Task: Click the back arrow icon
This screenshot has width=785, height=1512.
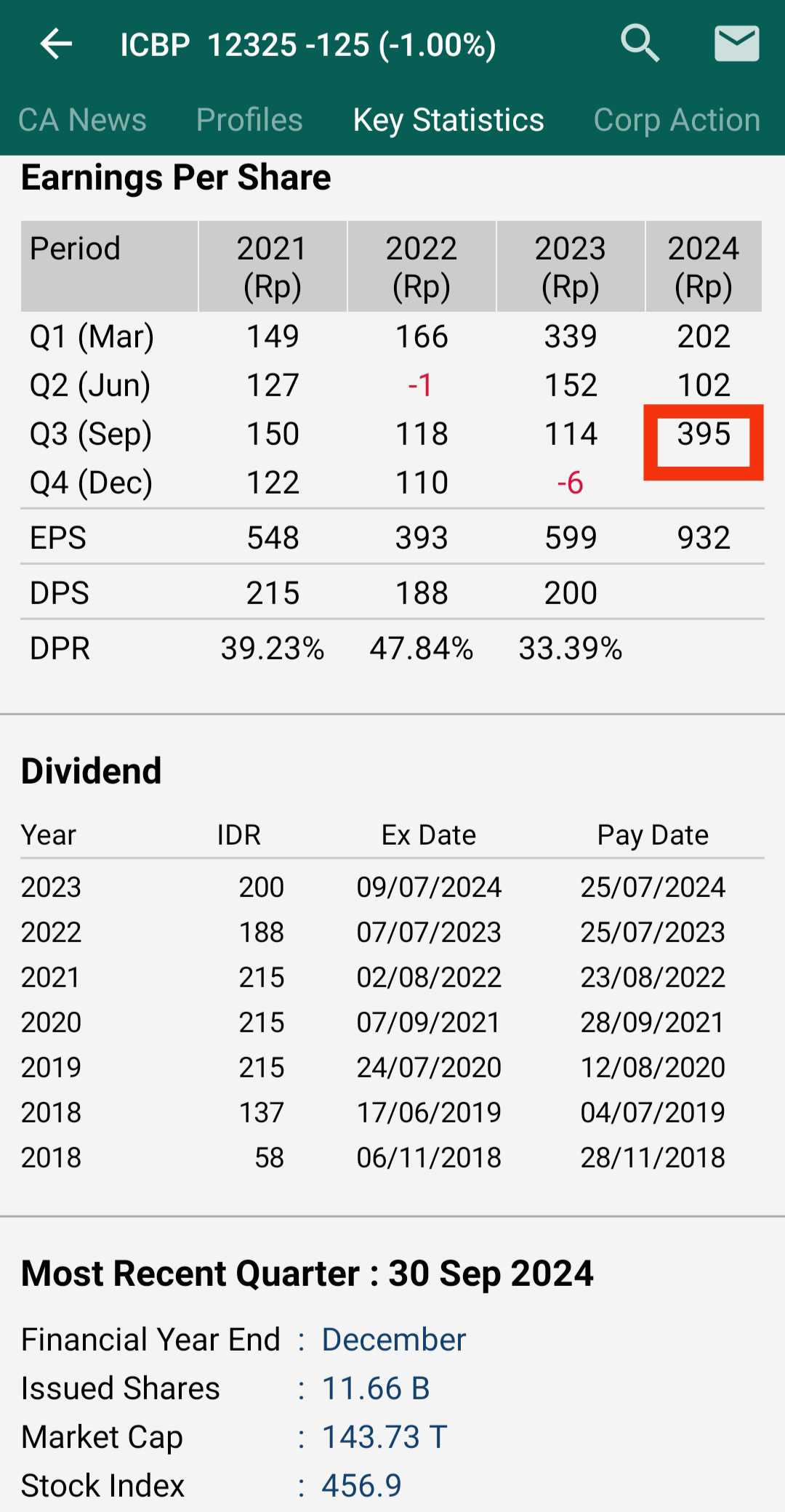Action: 55,44
